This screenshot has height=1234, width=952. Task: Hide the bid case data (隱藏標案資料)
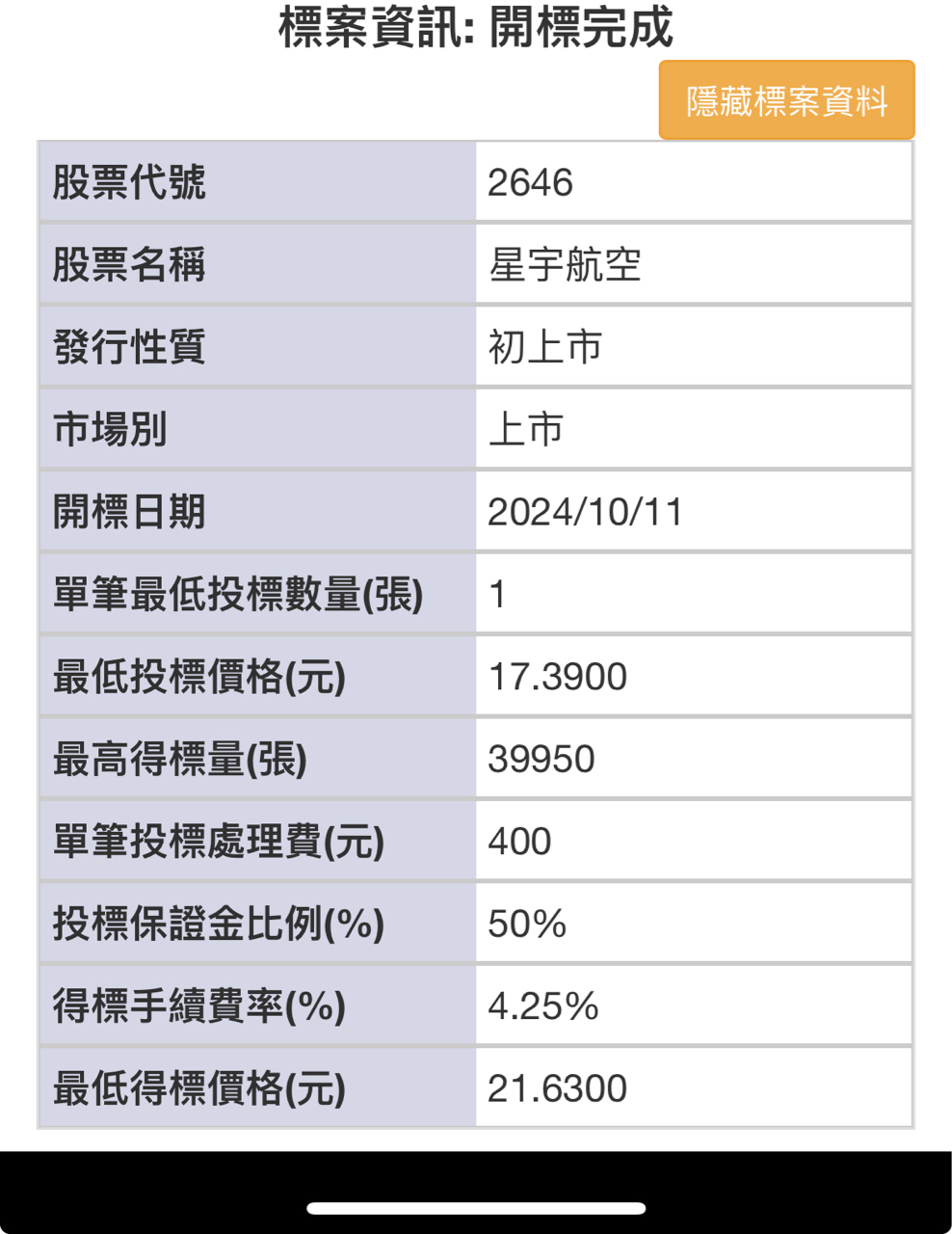click(786, 101)
